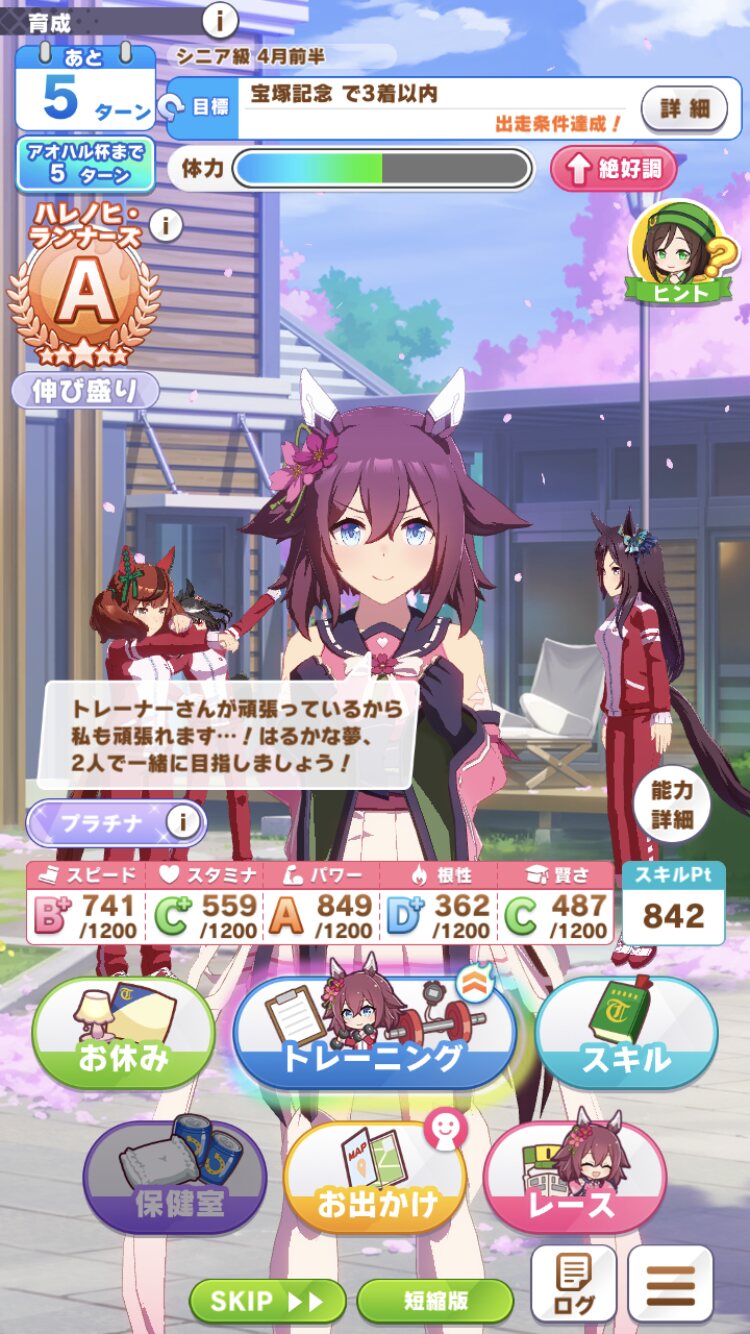Choose お休み to rest
This screenshot has height=1334, width=750.
[x=124, y=1032]
